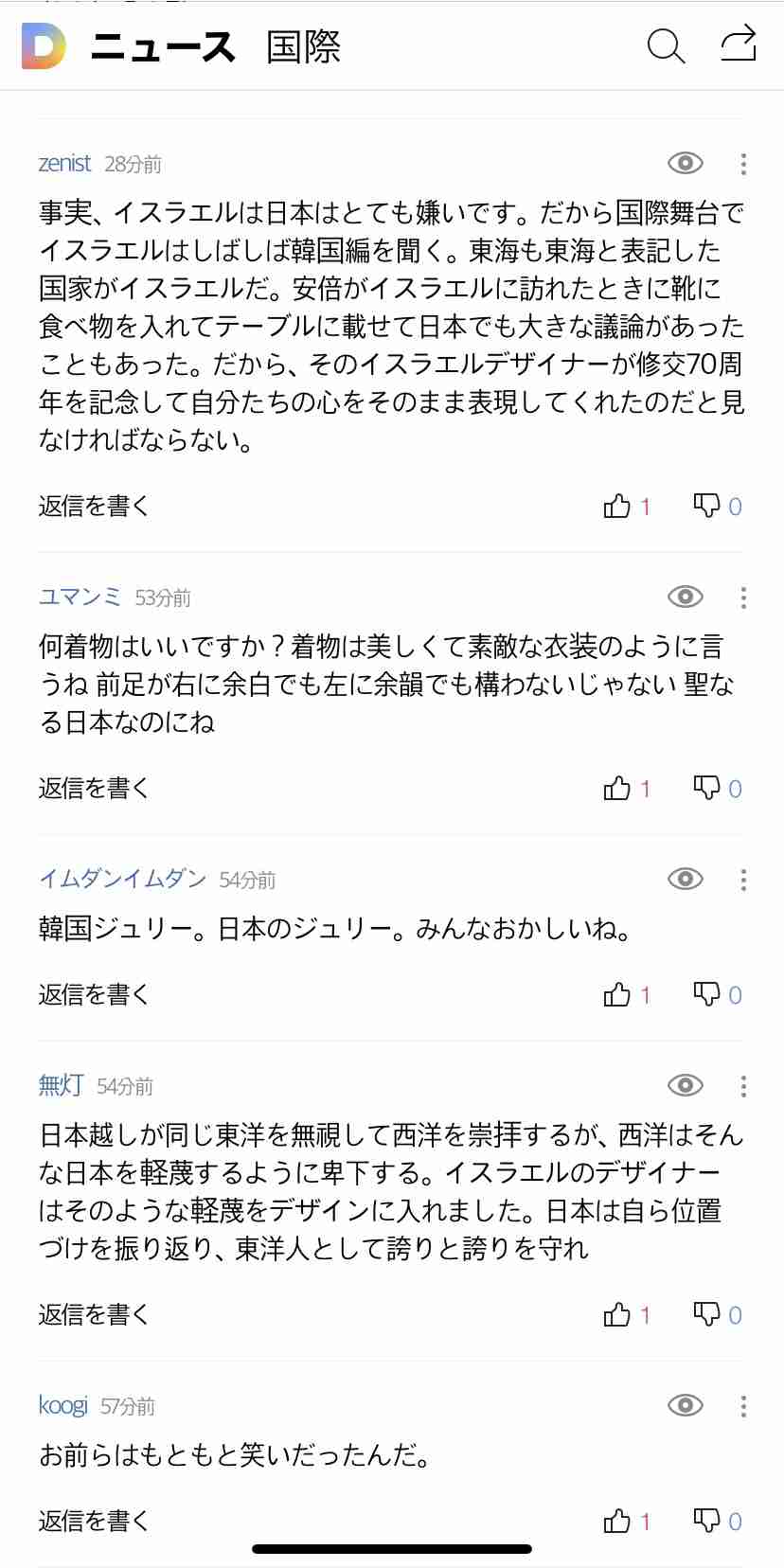Write a reply to 無灯's comment
784x1568 pixels.
pos(94,1314)
